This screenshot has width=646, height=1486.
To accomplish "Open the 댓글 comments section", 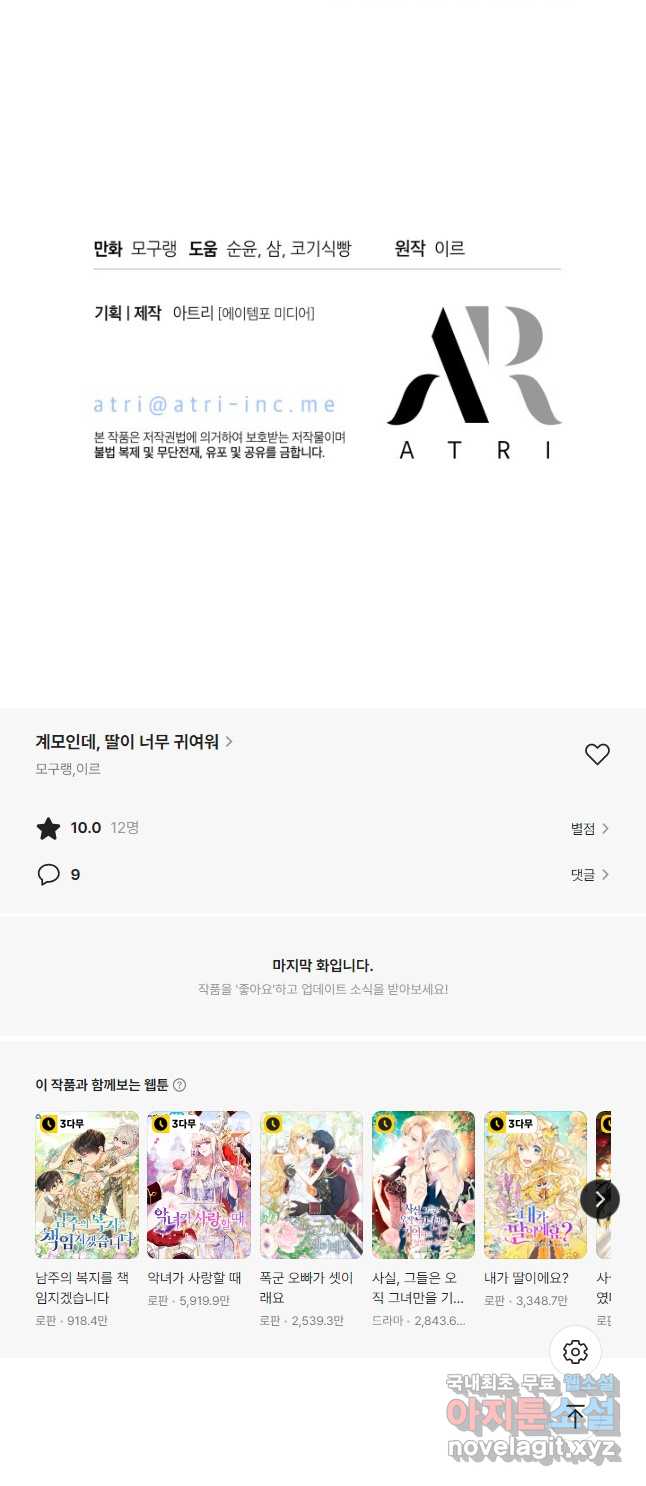I will pyautogui.click(x=589, y=874).
